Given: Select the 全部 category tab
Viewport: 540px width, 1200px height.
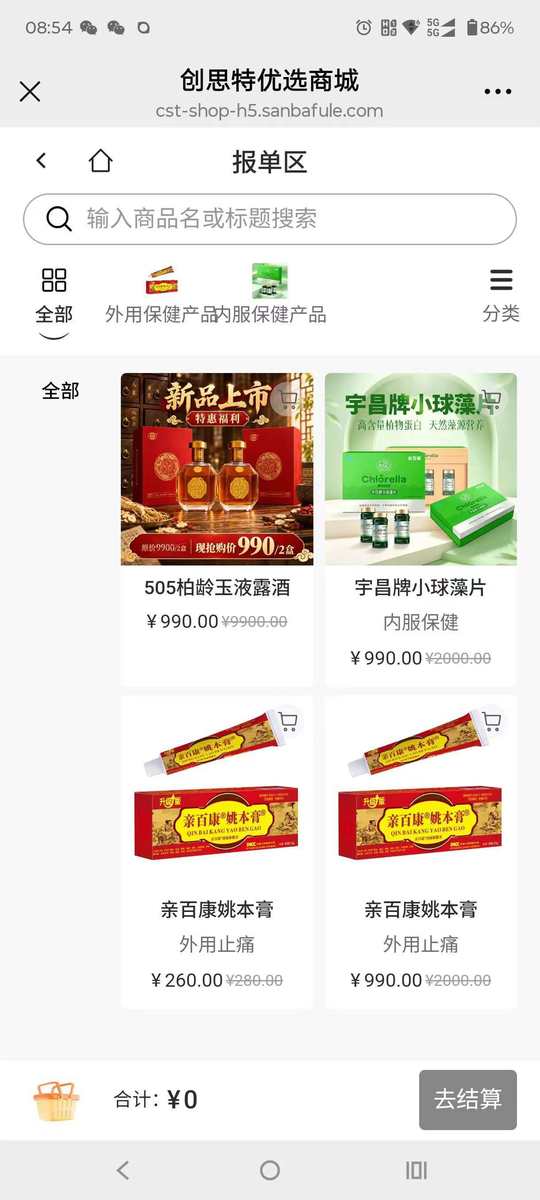Looking at the screenshot, I should coord(54,296).
